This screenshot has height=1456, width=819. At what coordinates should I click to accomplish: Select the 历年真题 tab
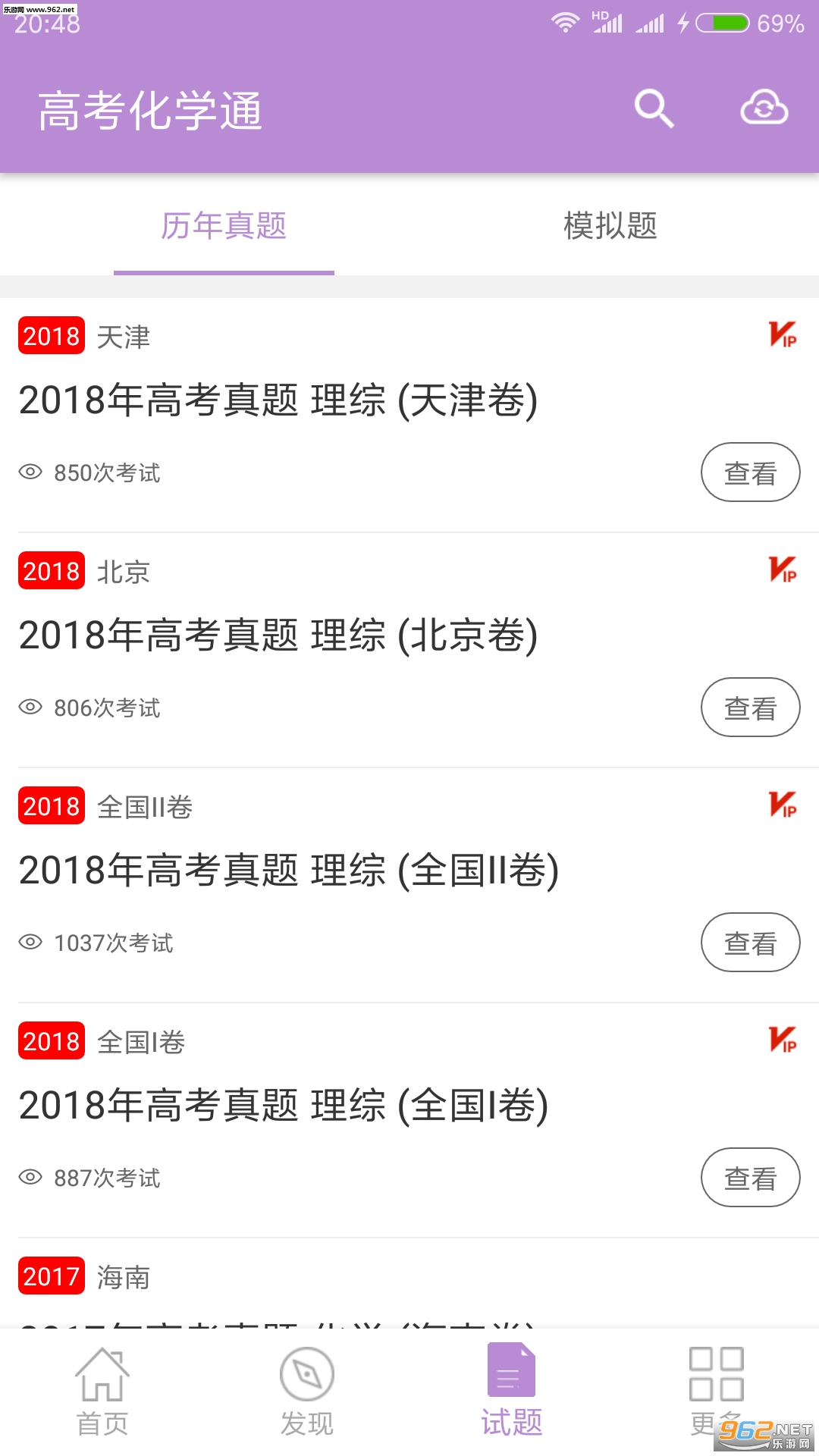[224, 226]
